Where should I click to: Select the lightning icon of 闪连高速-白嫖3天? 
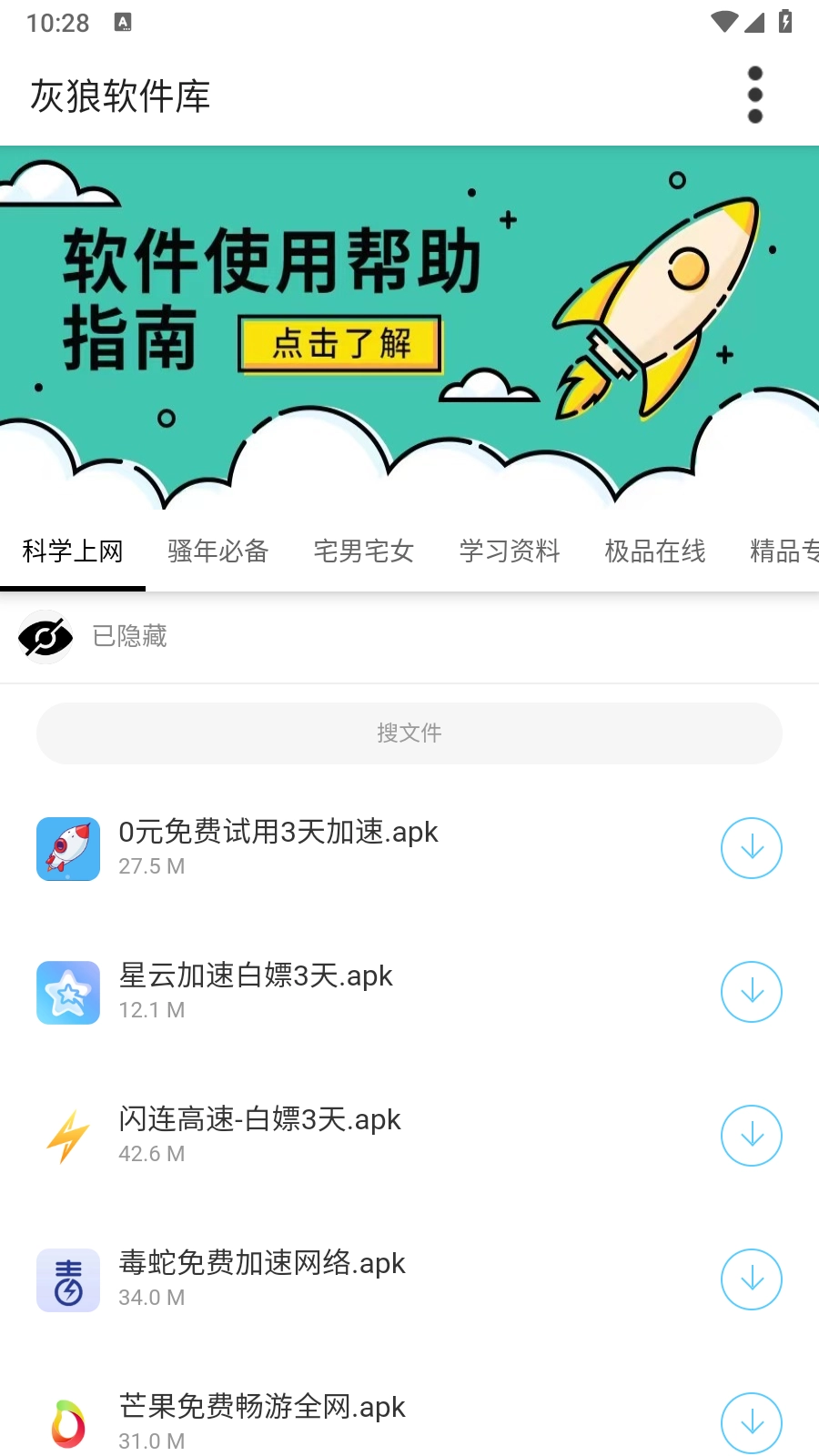coord(67,1136)
